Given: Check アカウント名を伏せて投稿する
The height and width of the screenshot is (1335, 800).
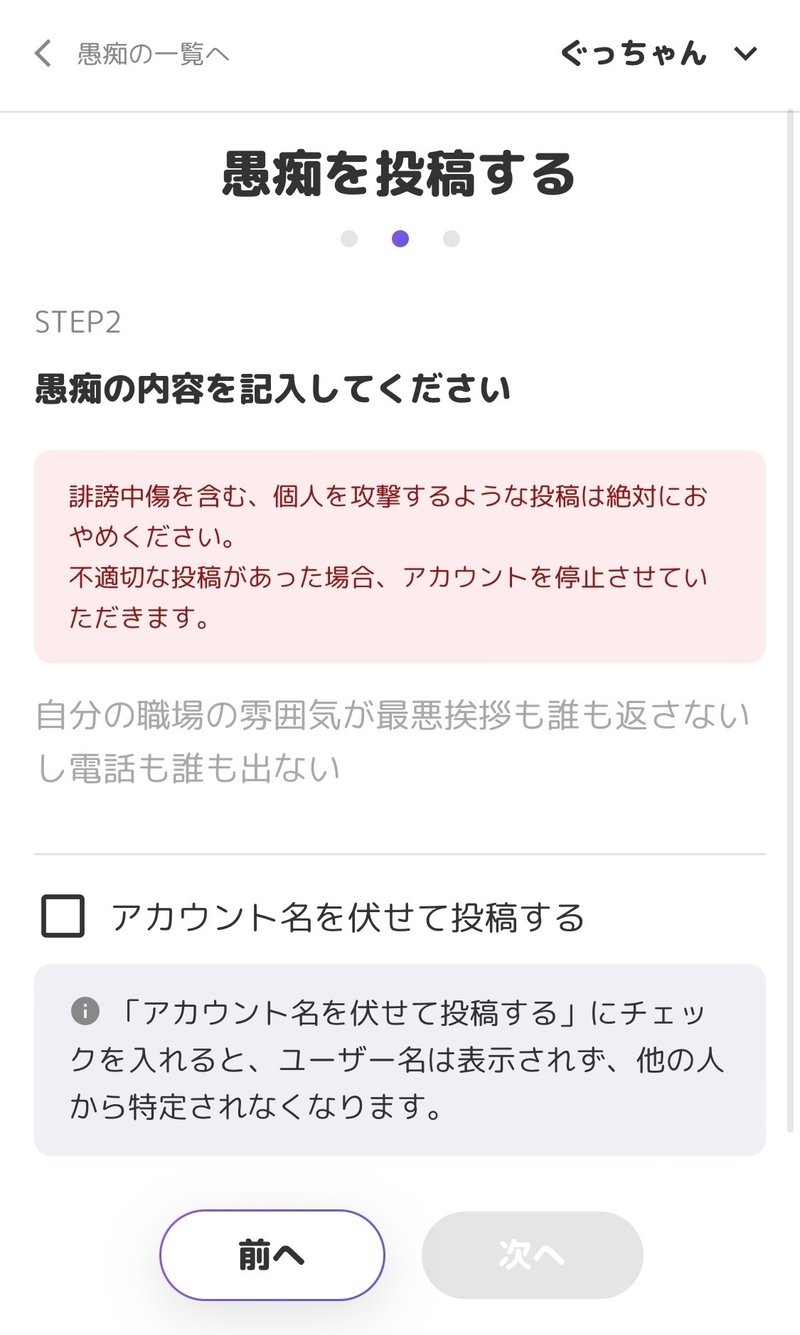Looking at the screenshot, I should (x=63, y=916).
